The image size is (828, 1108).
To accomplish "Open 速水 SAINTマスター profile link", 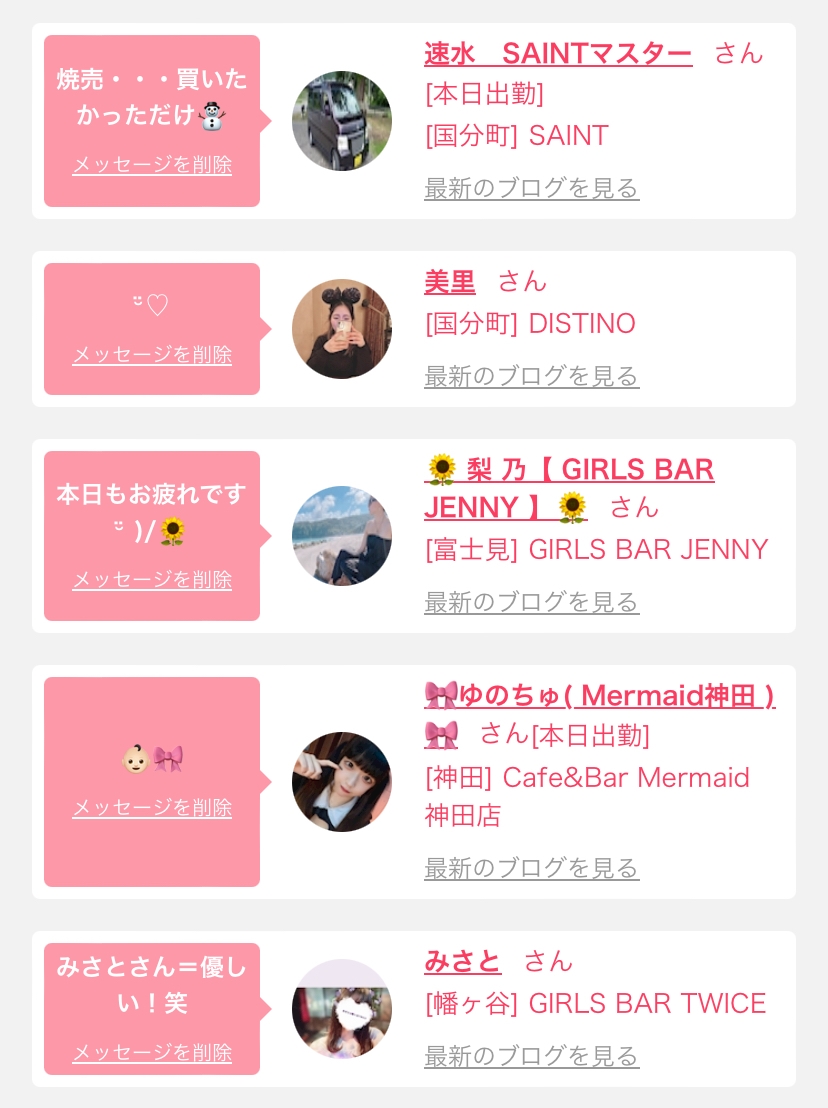I will [x=558, y=54].
